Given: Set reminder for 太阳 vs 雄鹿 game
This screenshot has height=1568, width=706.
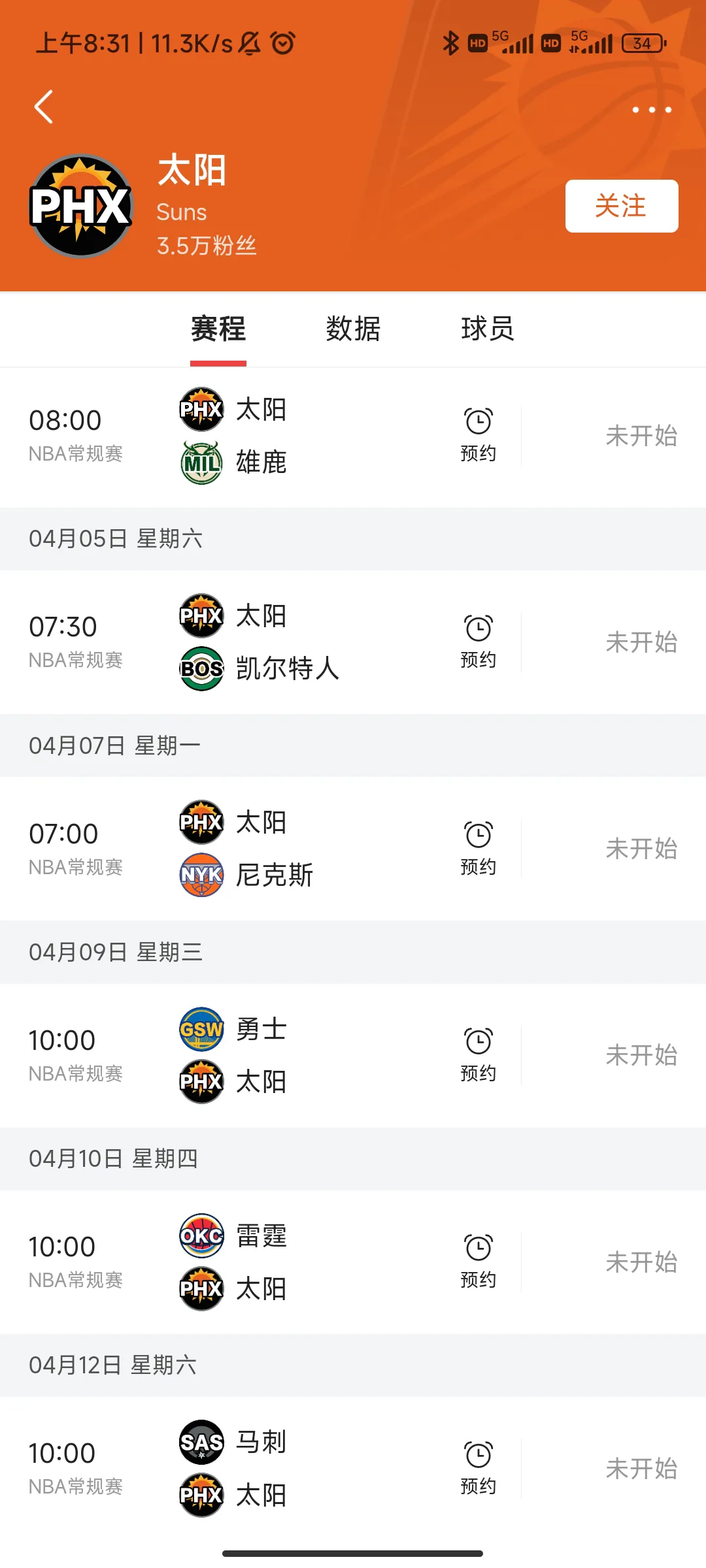Looking at the screenshot, I should [x=479, y=435].
